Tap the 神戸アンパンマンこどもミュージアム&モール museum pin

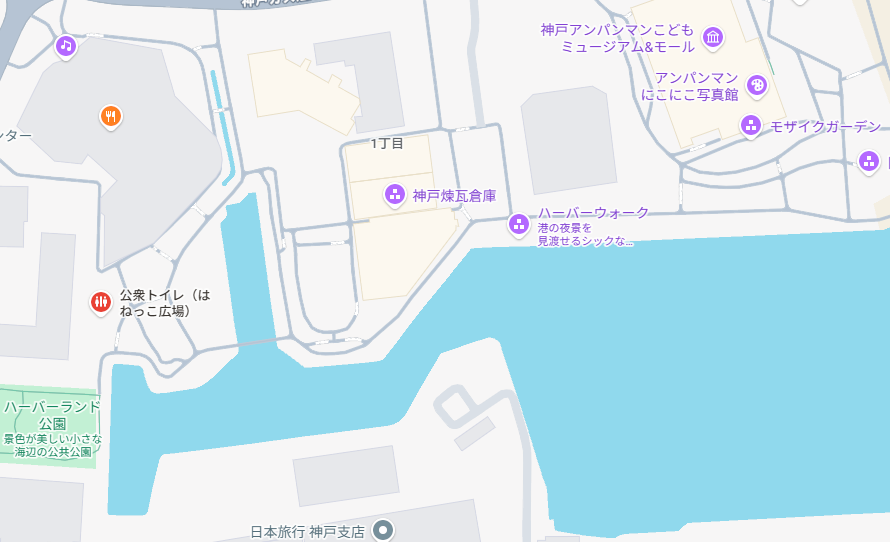[x=713, y=38]
